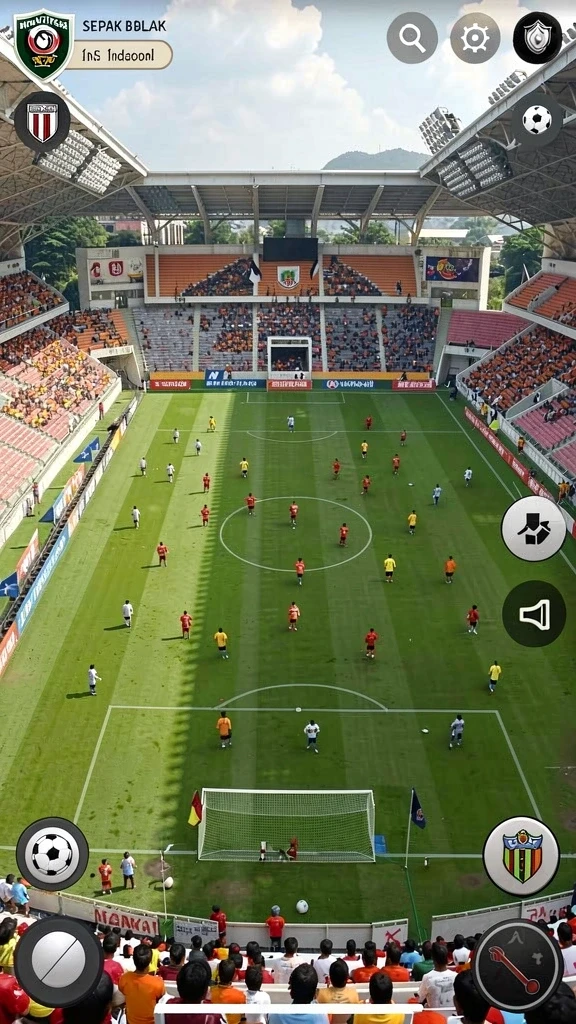
Task: Tap the tan pill under SEPAK BBLAK
Action: pyautogui.click(x=119, y=55)
